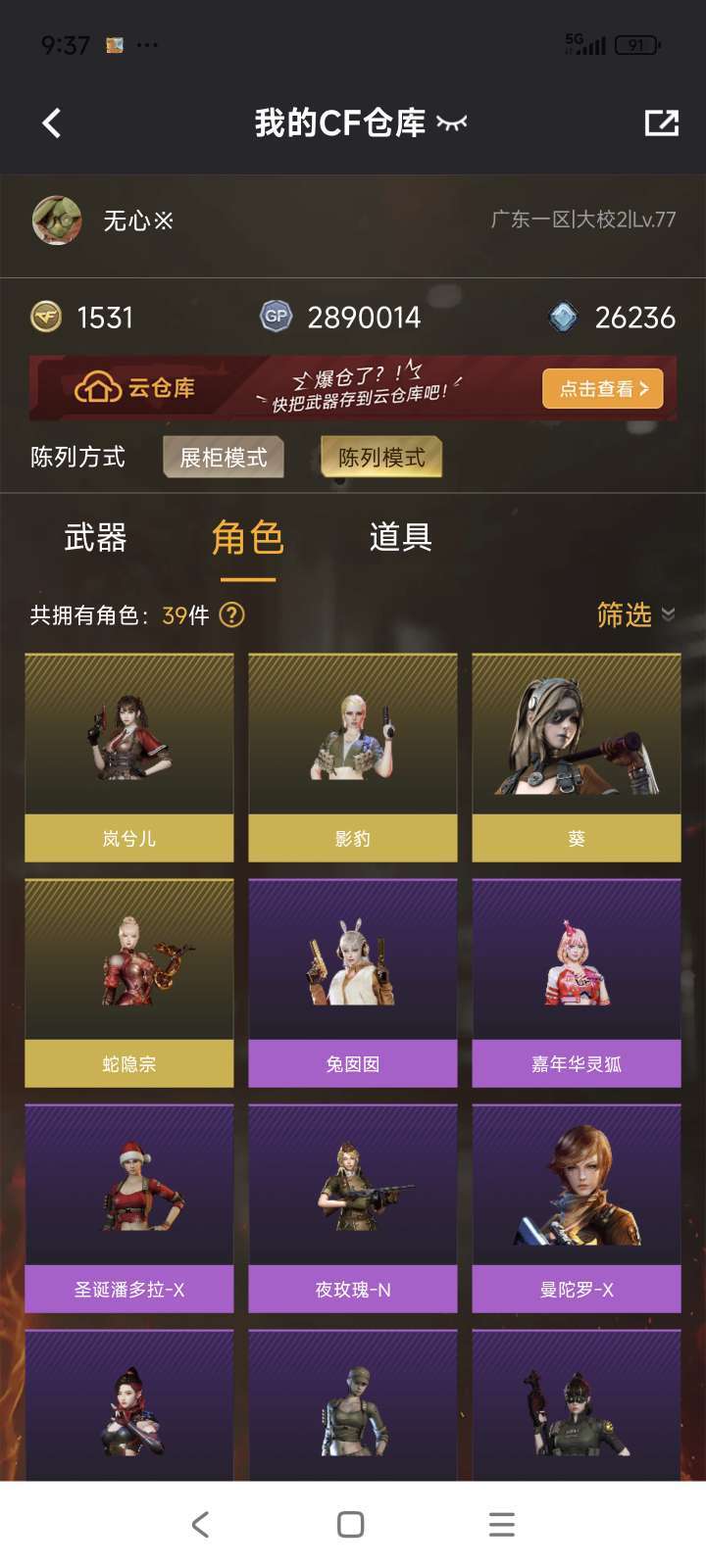Open the 蛇隐宗 character card
This screenshot has height=1568, width=706.
[x=129, y=983]
